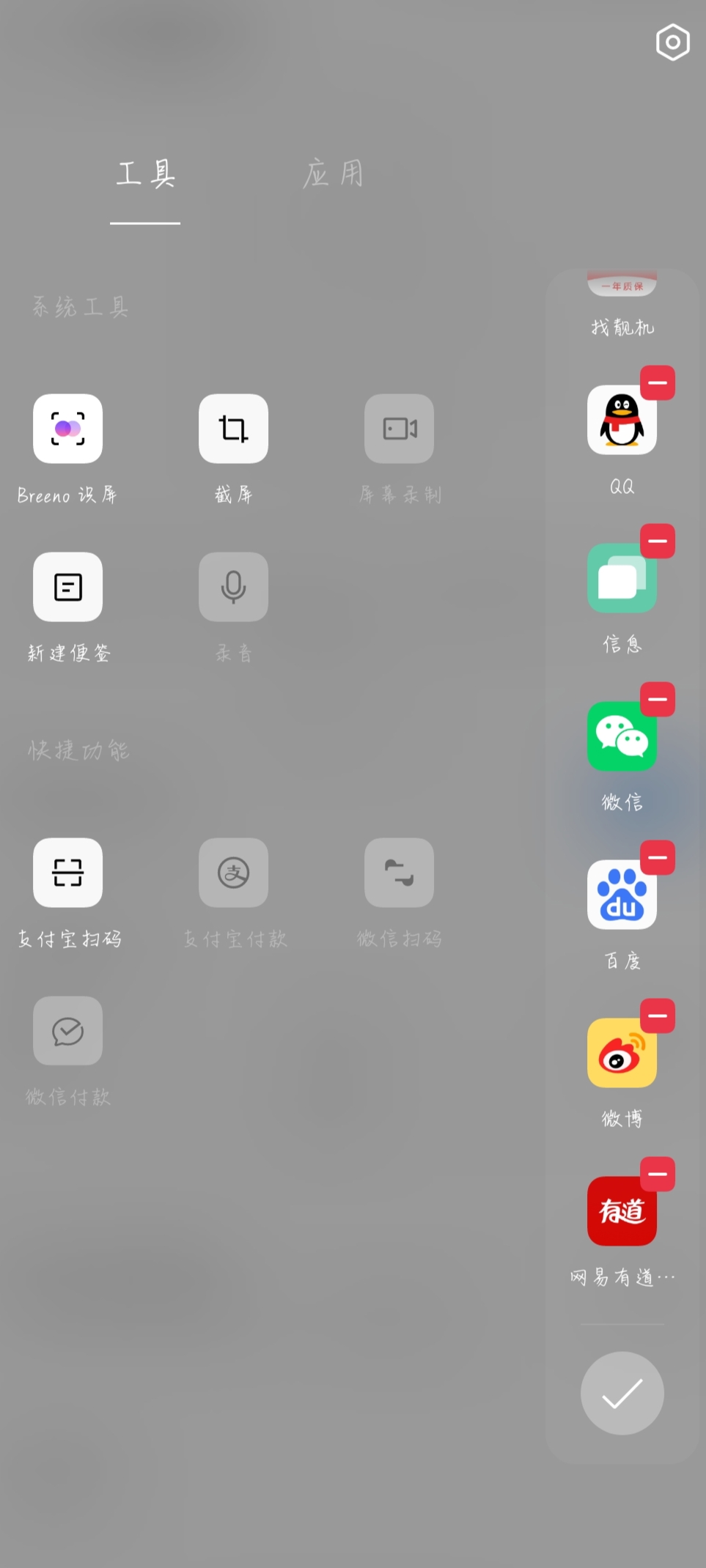Tap the 微信扫码 shortcut
Screen dimensions: 706x1568
399,873
